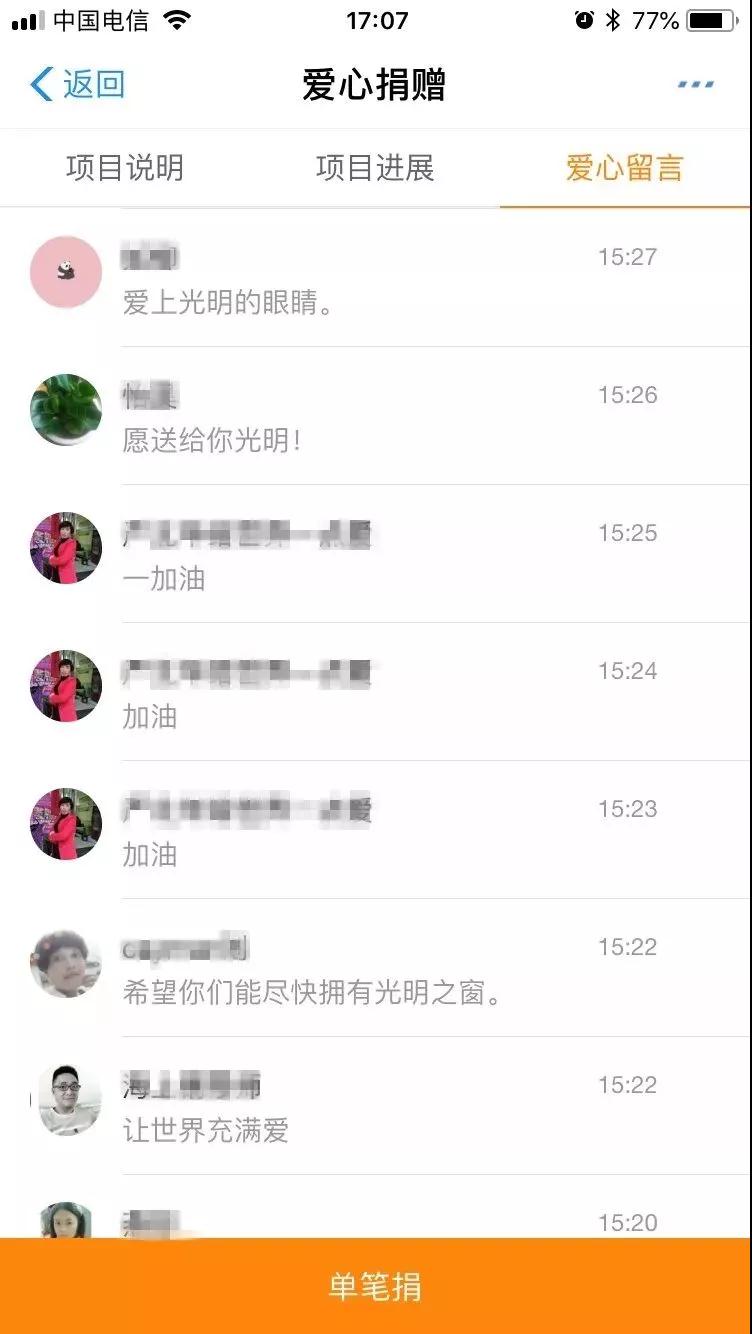Switch to the 项目说明 tab

pos(125,168)
